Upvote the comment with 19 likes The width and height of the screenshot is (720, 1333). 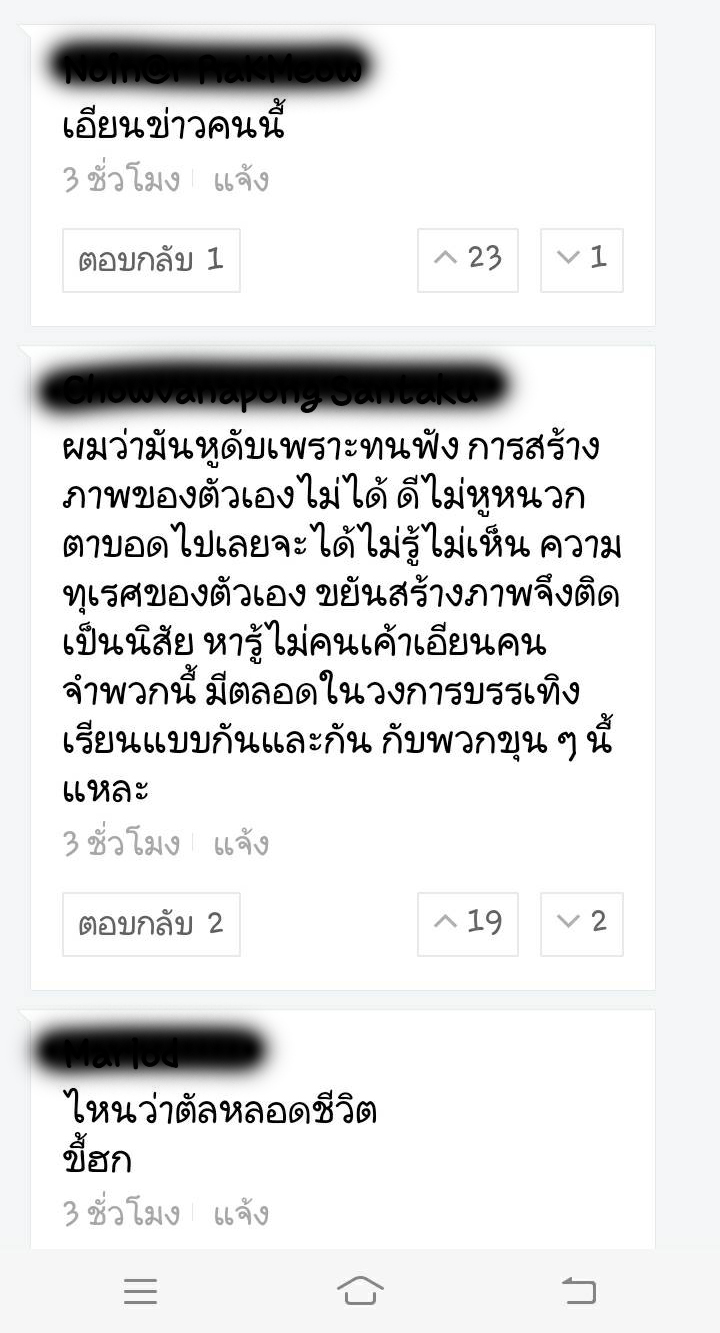pyautogui.click(x=467, y=923)
